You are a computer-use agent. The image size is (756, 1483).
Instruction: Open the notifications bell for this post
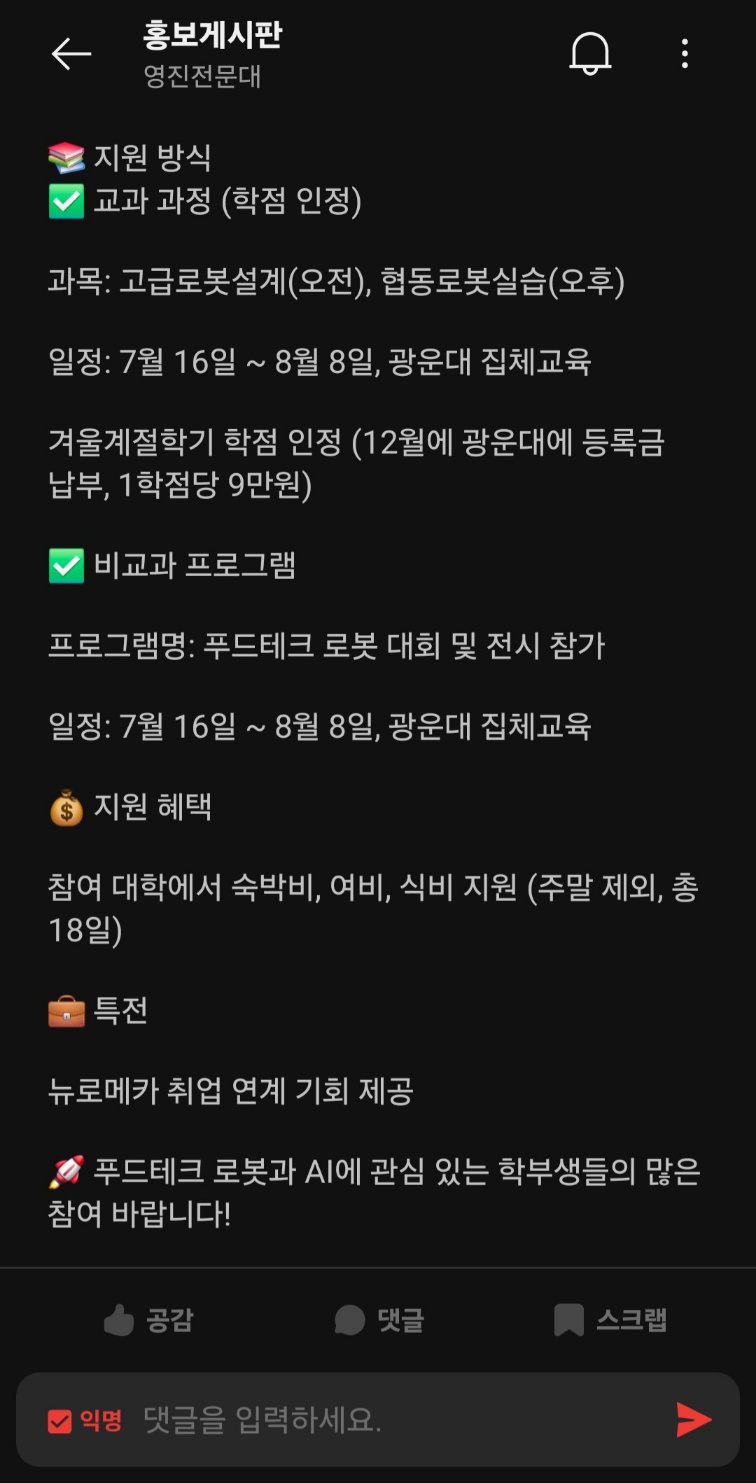coord(590,53)
